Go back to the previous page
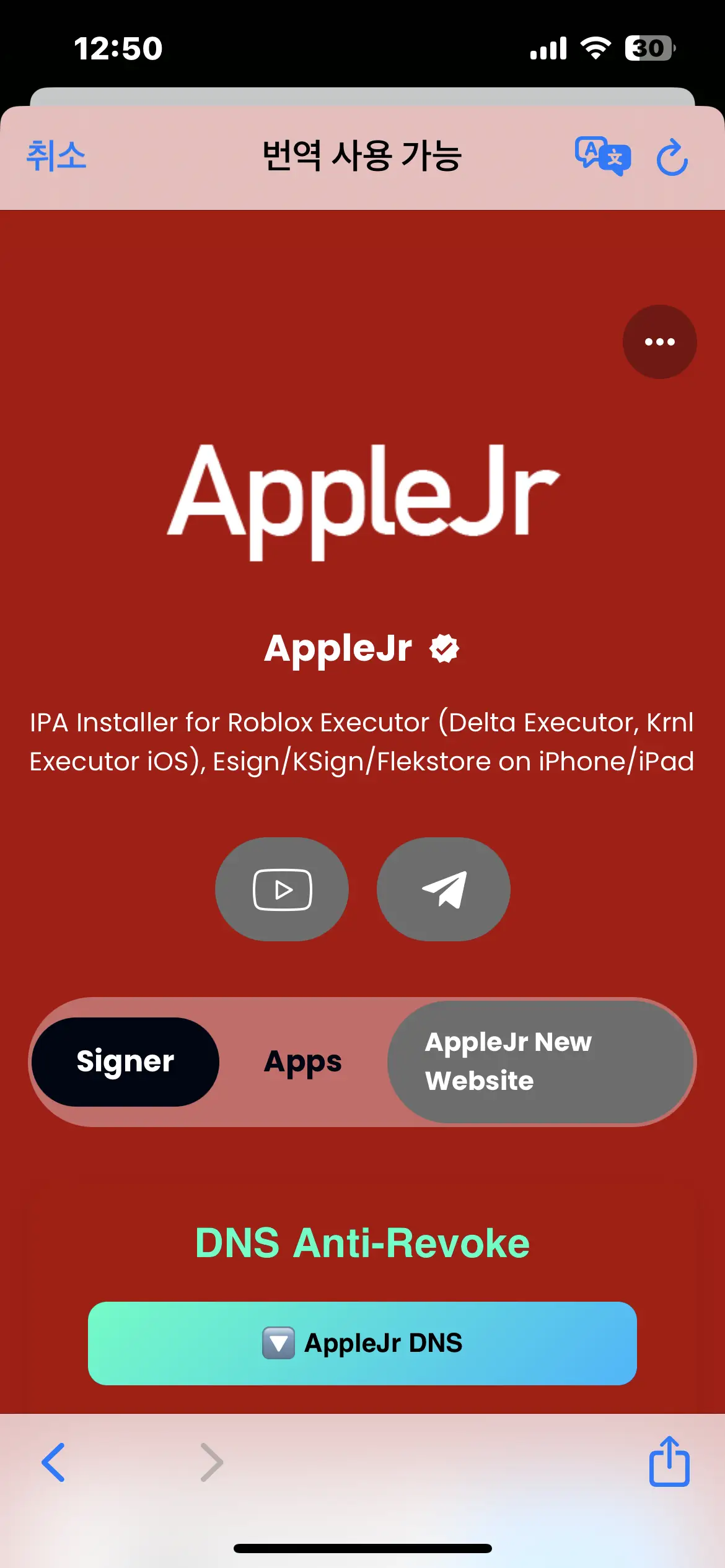 tap(53, 1462)
